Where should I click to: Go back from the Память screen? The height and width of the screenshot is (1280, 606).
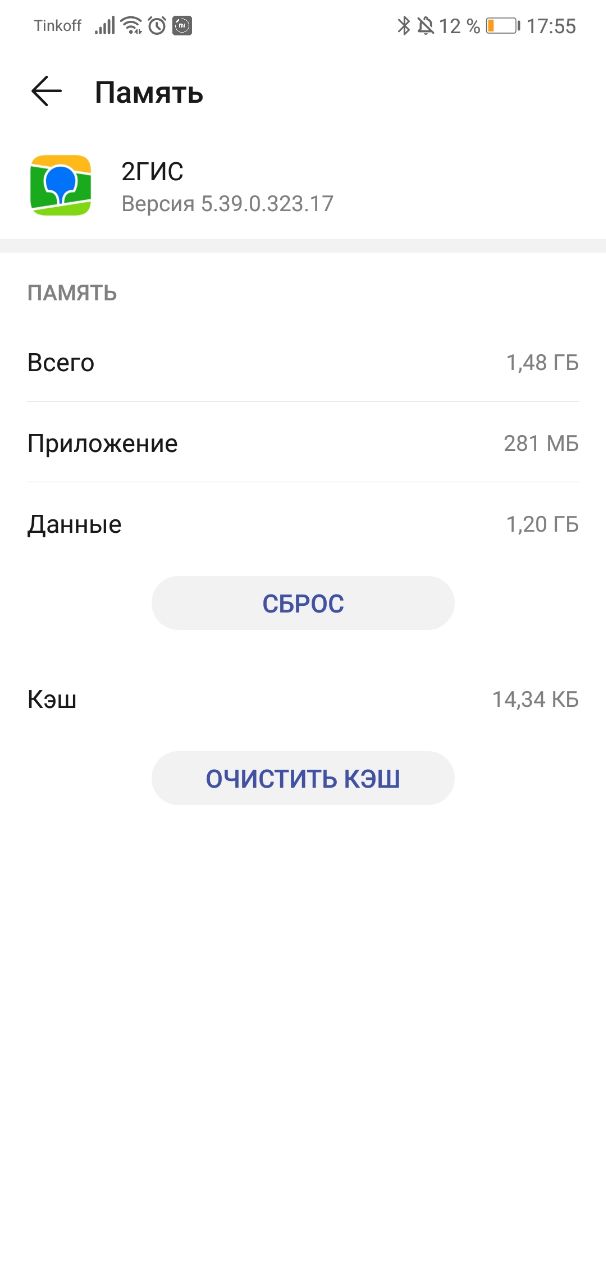(x=46, y=92)
